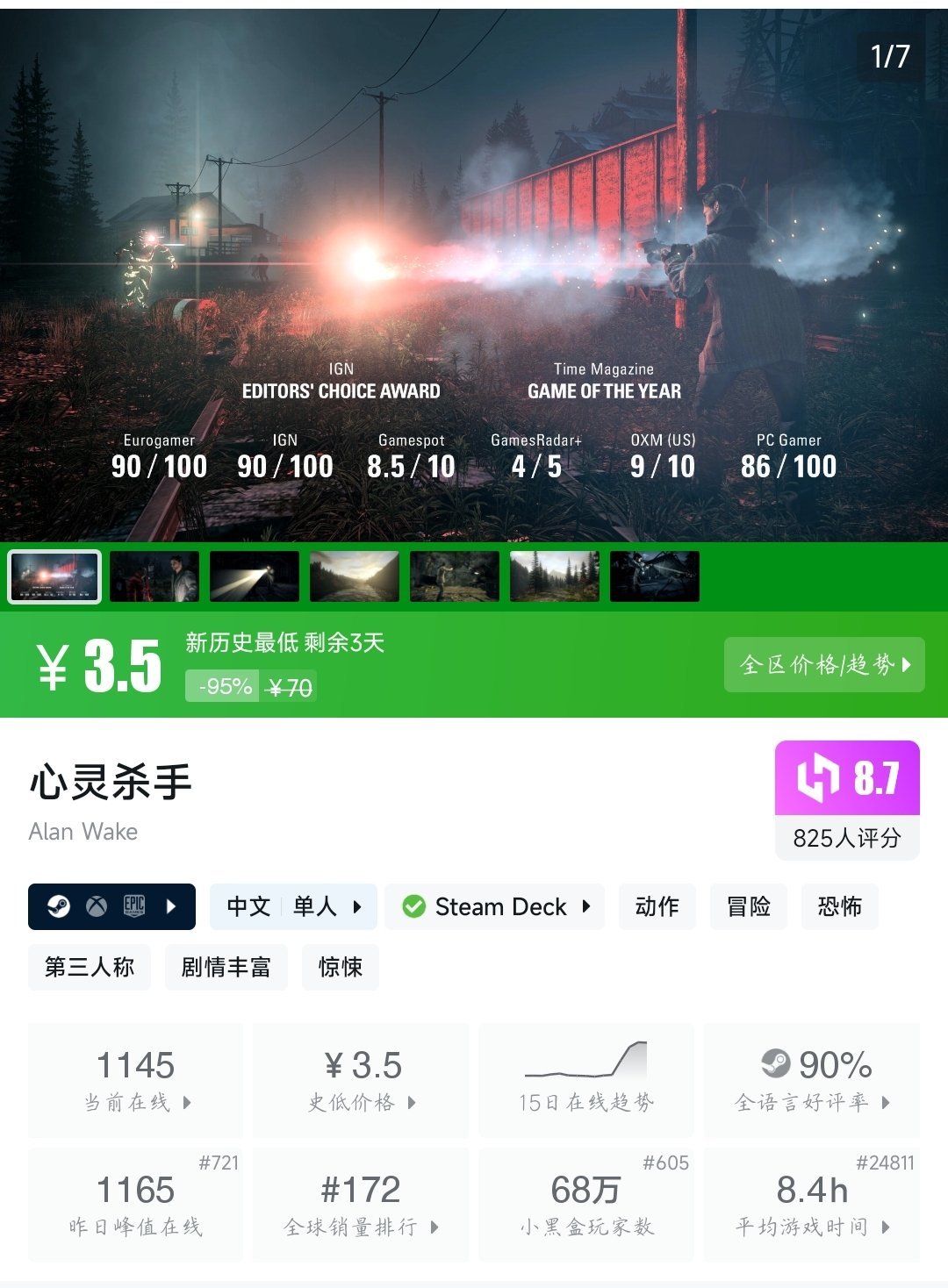Open the 全区价格/趋势 price trend button
The height and width of the screenshot is (1288, 948).
point(824,664)
